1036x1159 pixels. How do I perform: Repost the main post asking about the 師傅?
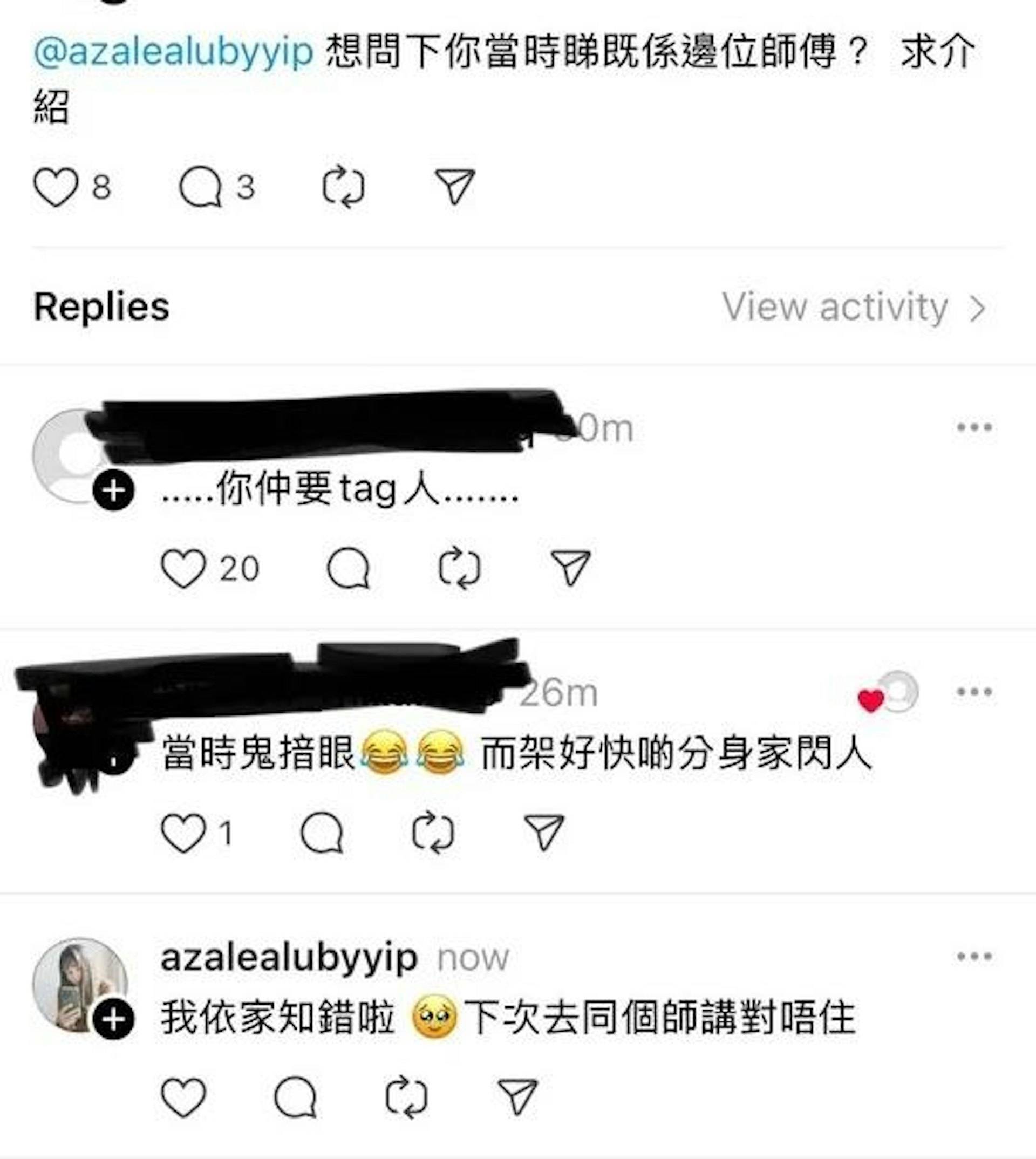(x=343, y=187)
